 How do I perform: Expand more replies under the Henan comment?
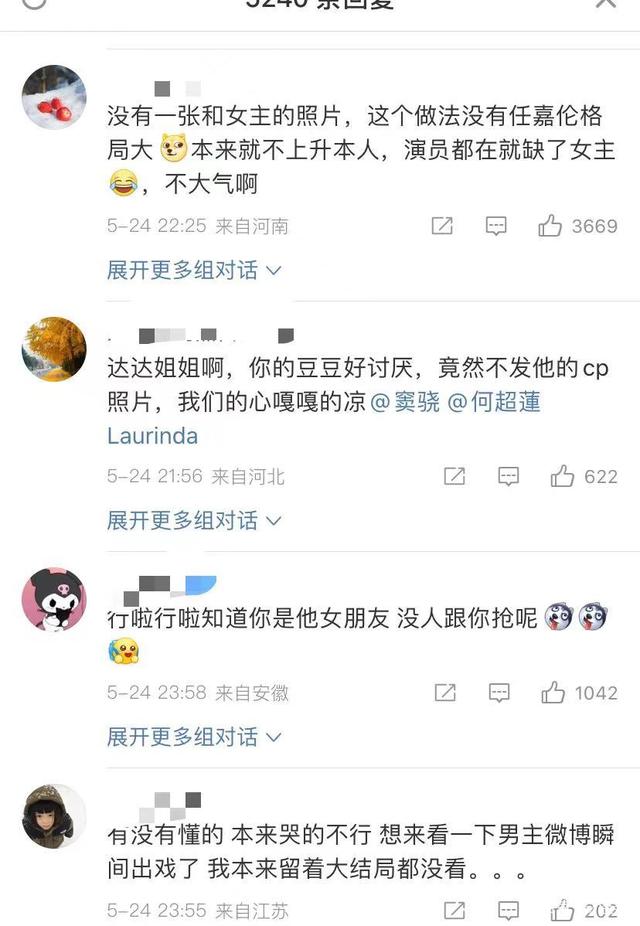[194, 270]
